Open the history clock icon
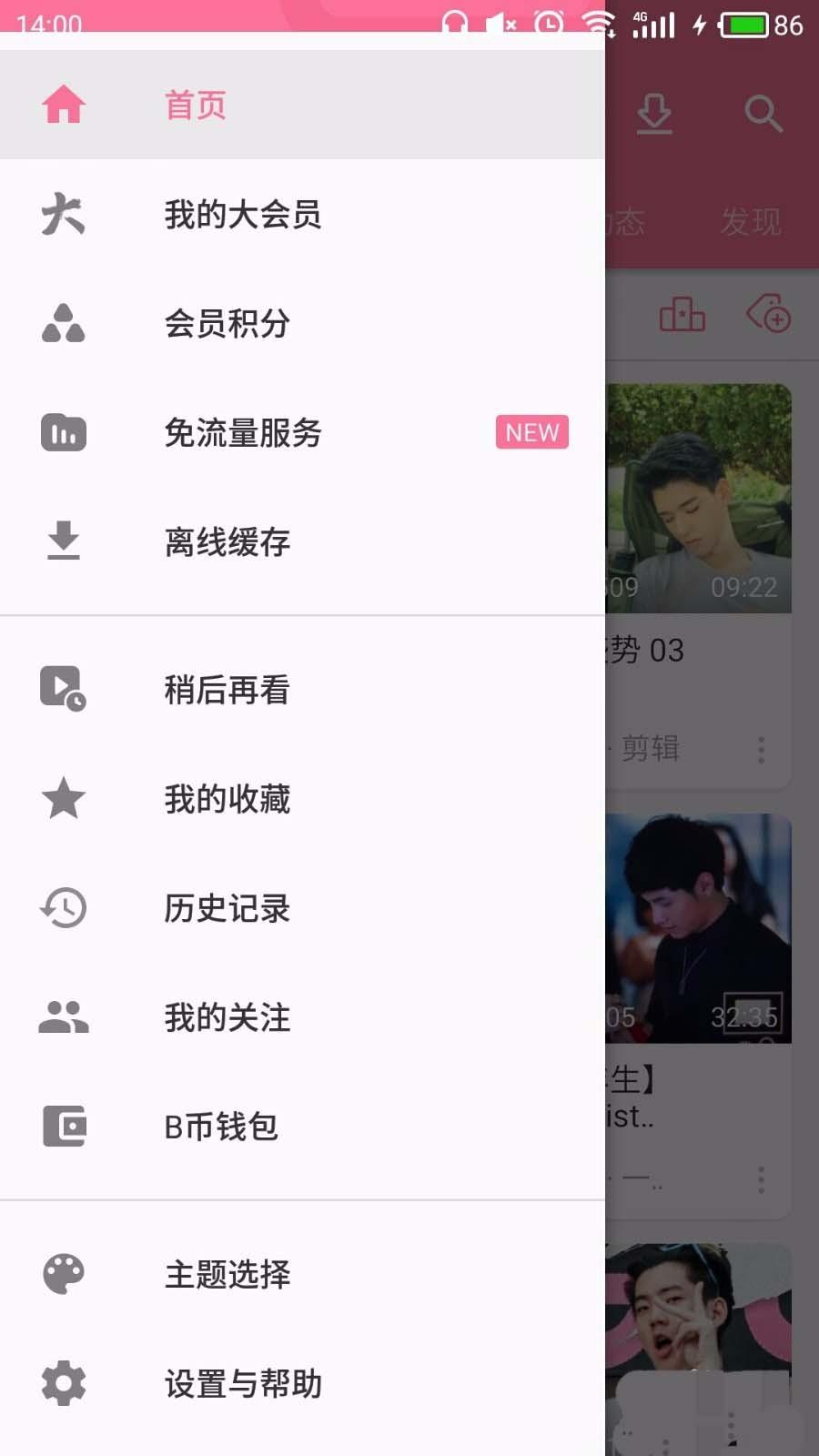The image size is (819, 1456). pos(63,908)
